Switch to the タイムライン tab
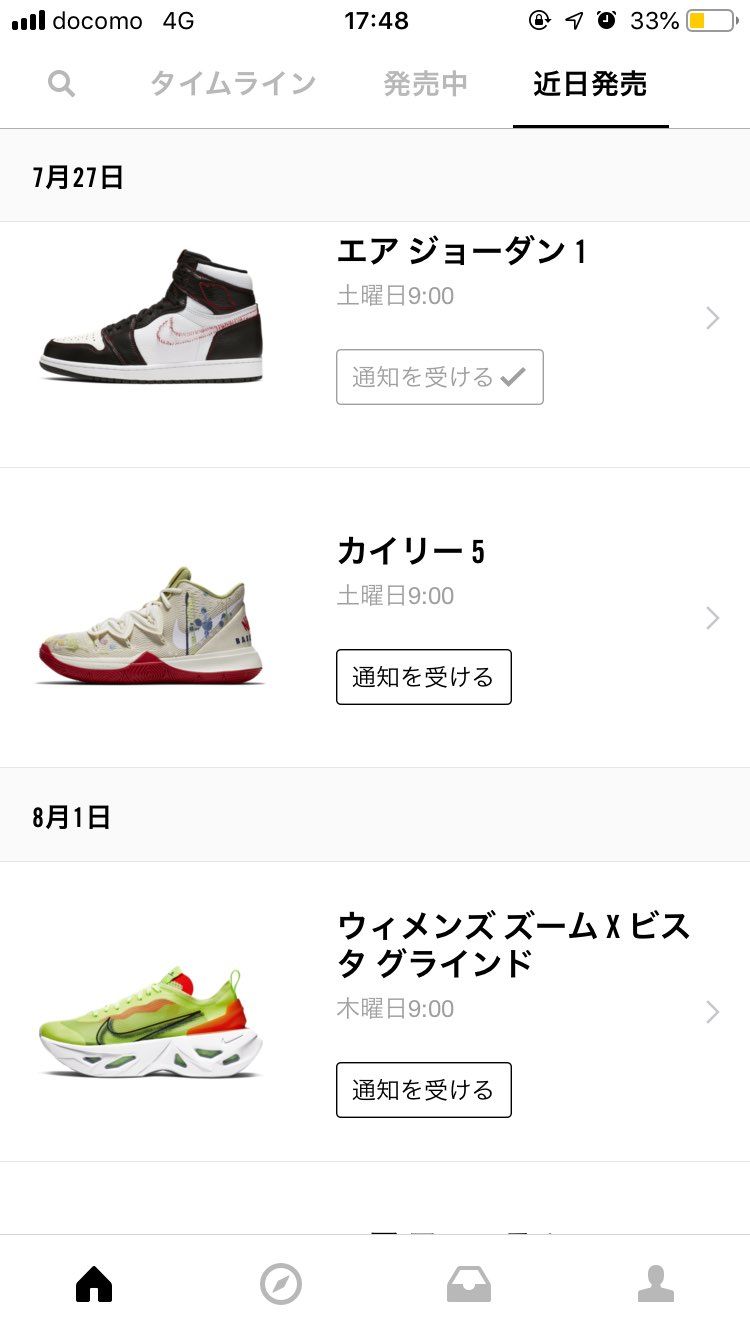Image resolution: width=750 pixels, height=1334 pixels. pyautogui.click(x=232, y=84)
